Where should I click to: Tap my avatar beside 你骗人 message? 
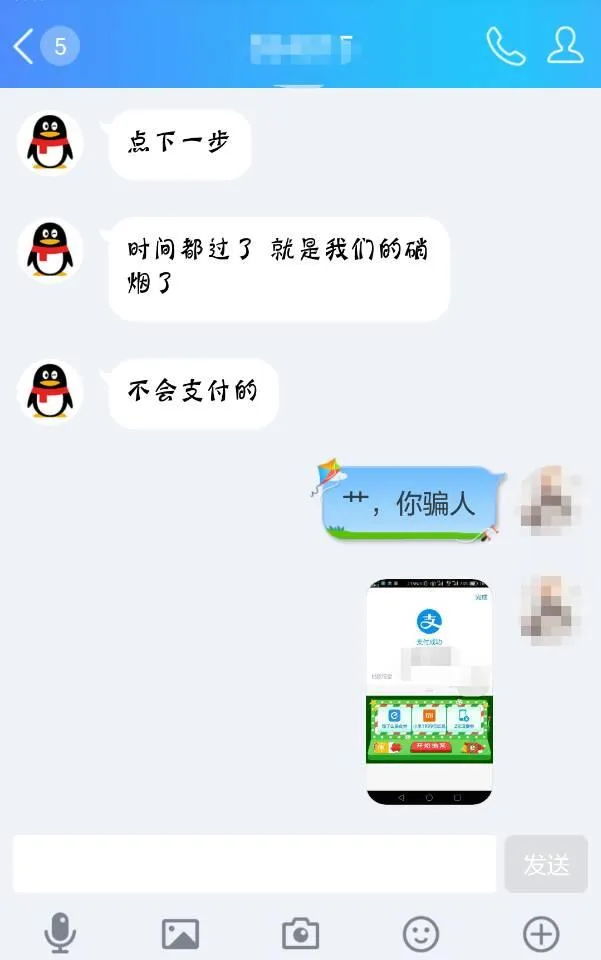pyautogui.click(x=550, y=500)
